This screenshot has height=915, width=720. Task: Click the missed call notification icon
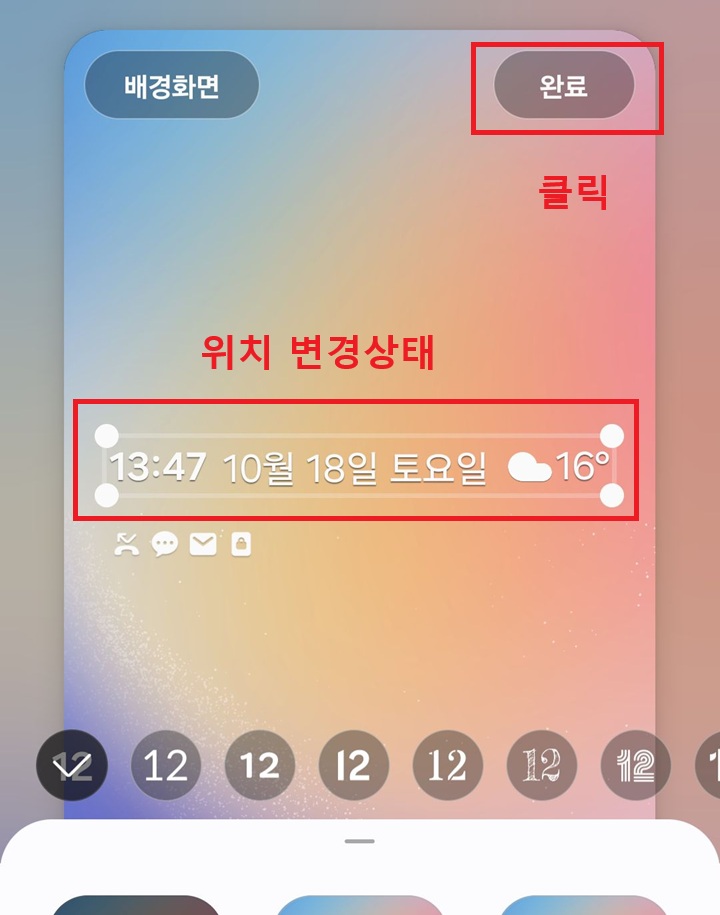pyautogui.click(x=127, y=545)
